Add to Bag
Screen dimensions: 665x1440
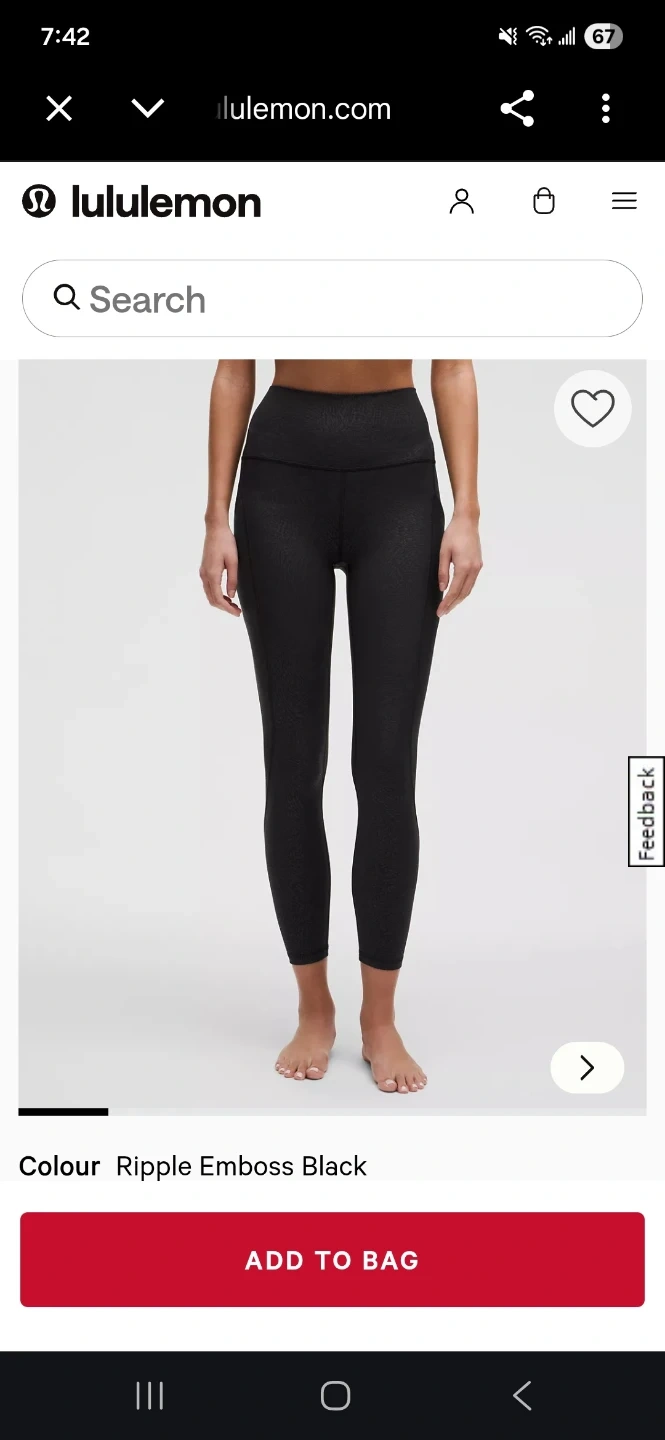pos(332,1260)
